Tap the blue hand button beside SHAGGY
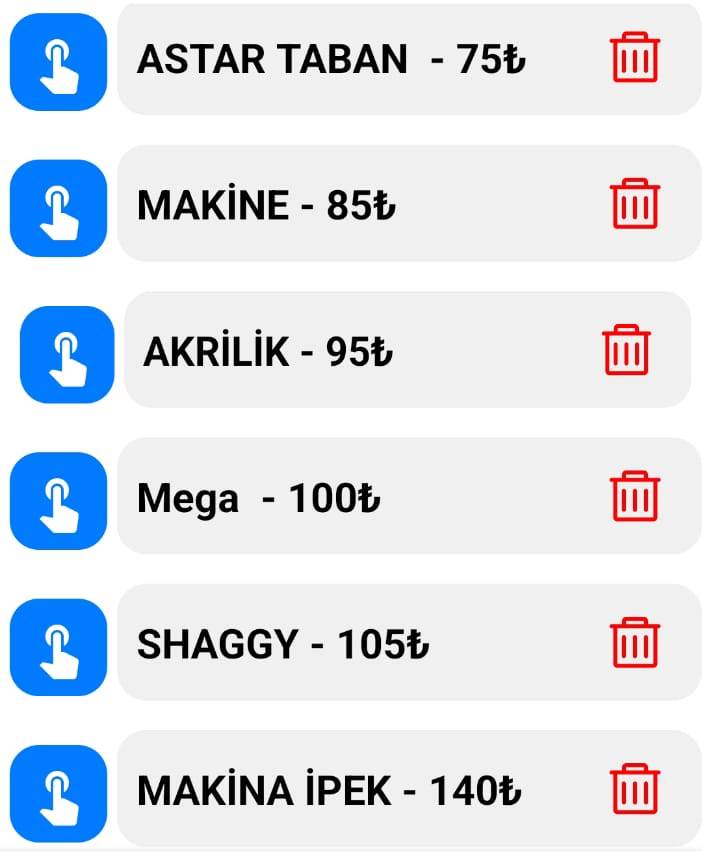This screenshot has width=702, height=854. click(58, 646)
